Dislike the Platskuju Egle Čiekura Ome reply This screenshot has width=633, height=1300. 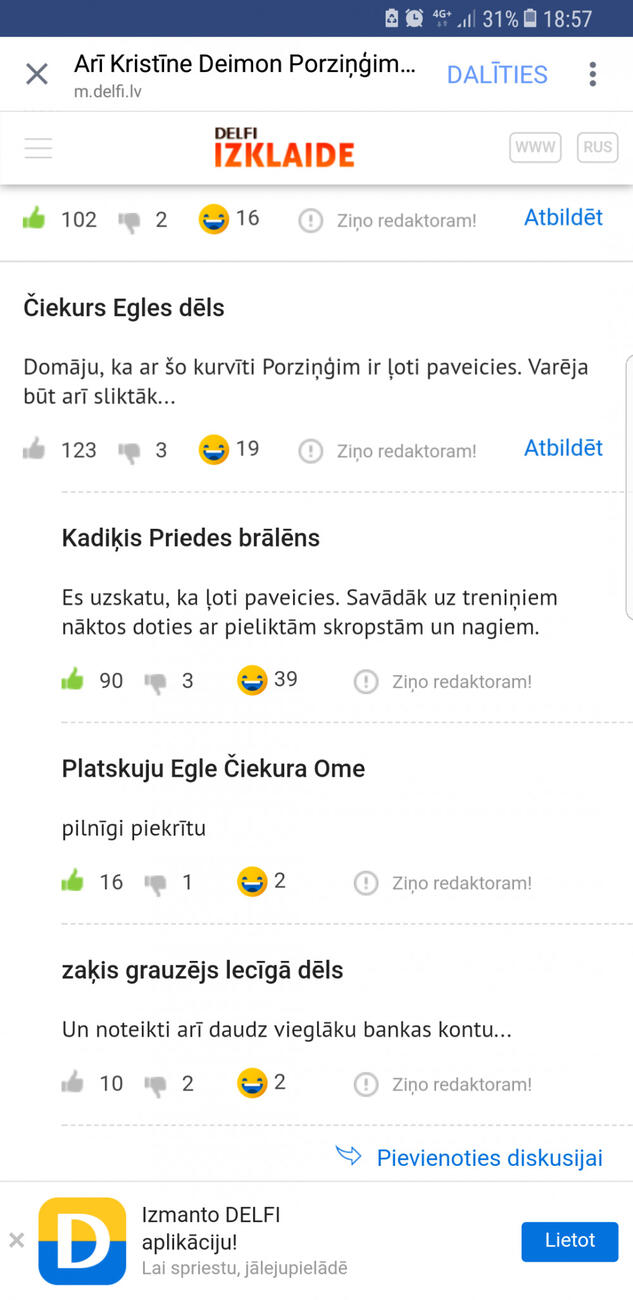(155, 883)
